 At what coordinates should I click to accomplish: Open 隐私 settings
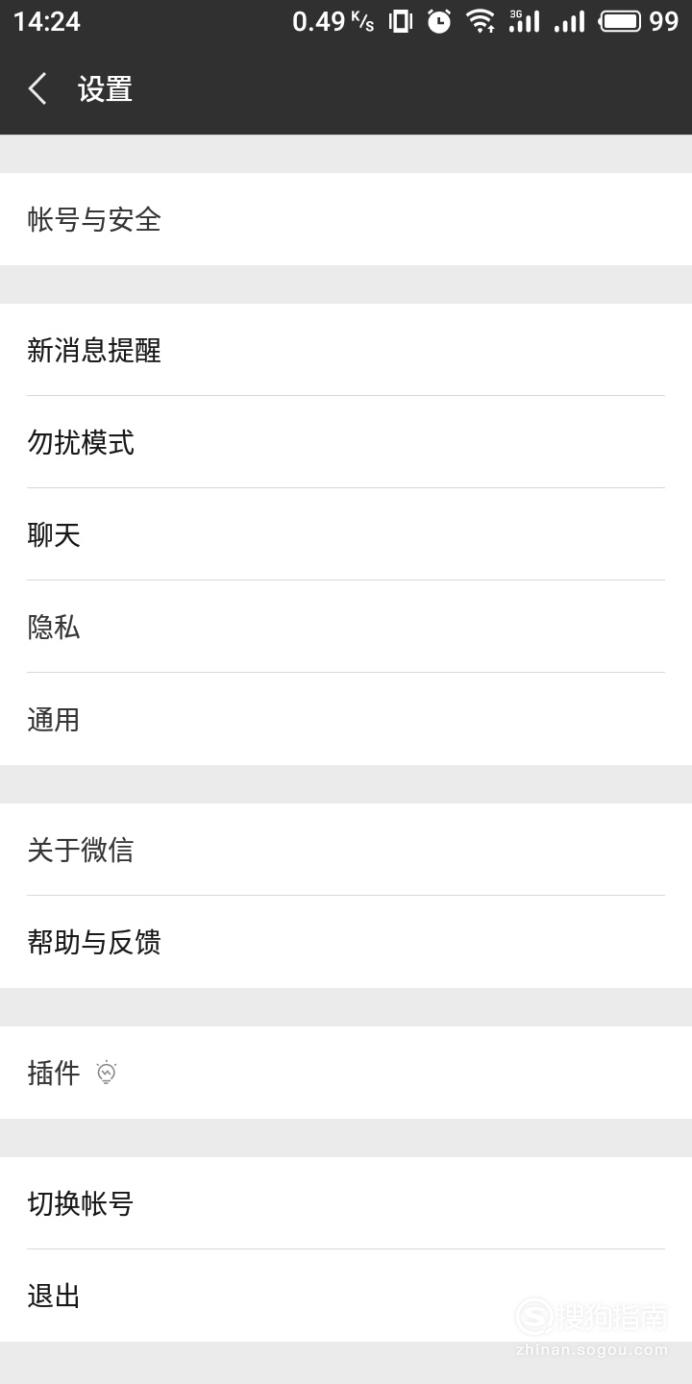pos(346,626)
